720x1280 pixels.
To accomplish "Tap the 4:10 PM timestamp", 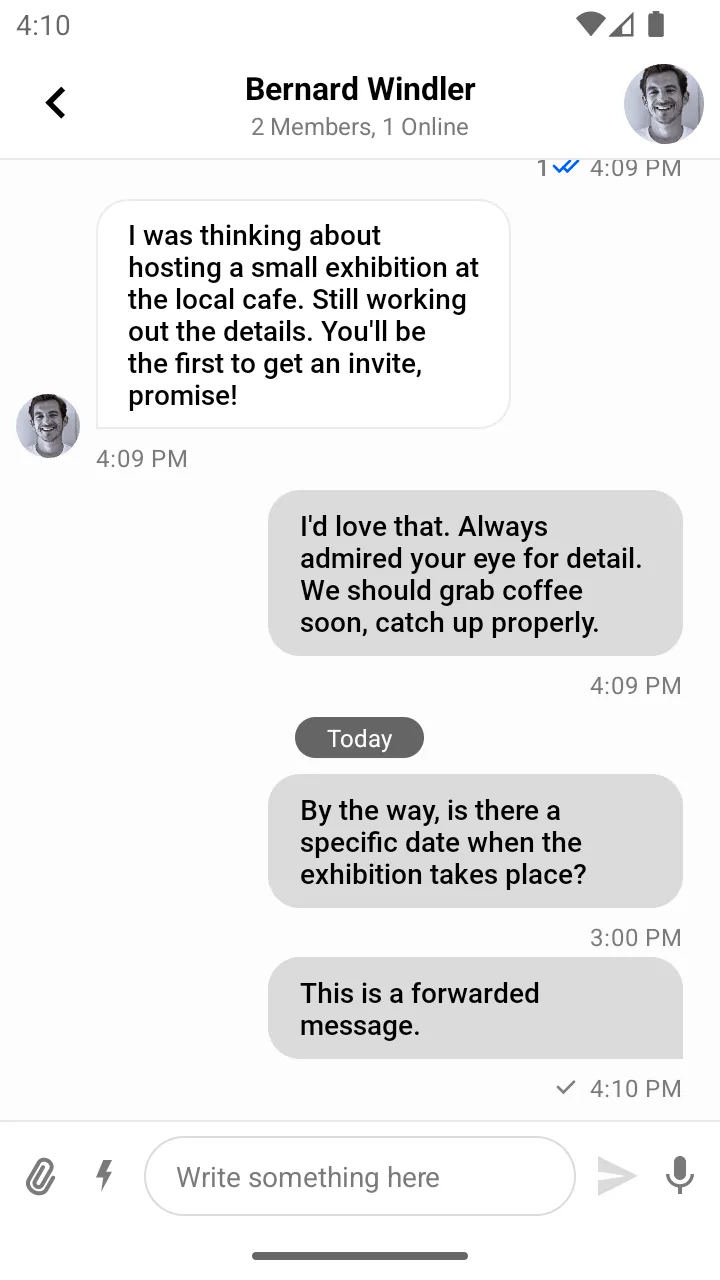I will click(x=634, y=1088).
